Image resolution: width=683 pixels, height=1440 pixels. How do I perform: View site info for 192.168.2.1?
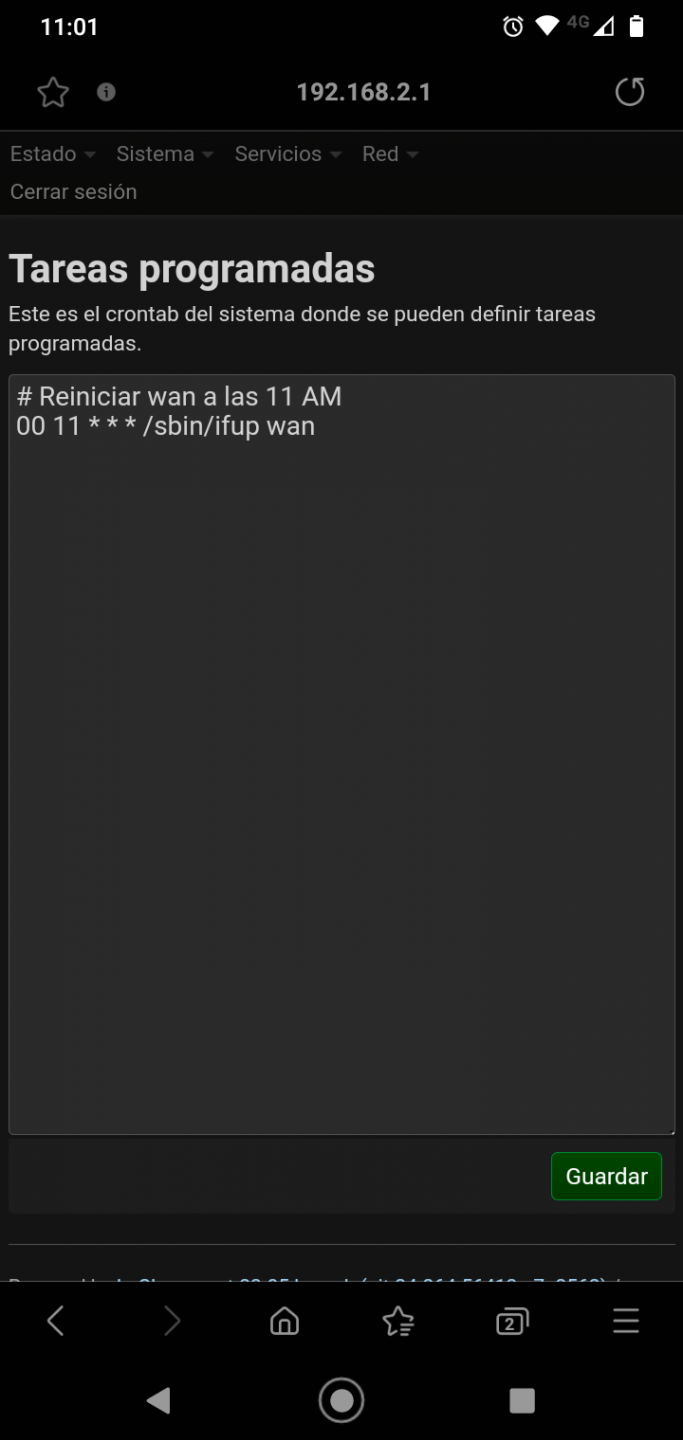pos(106,92)
